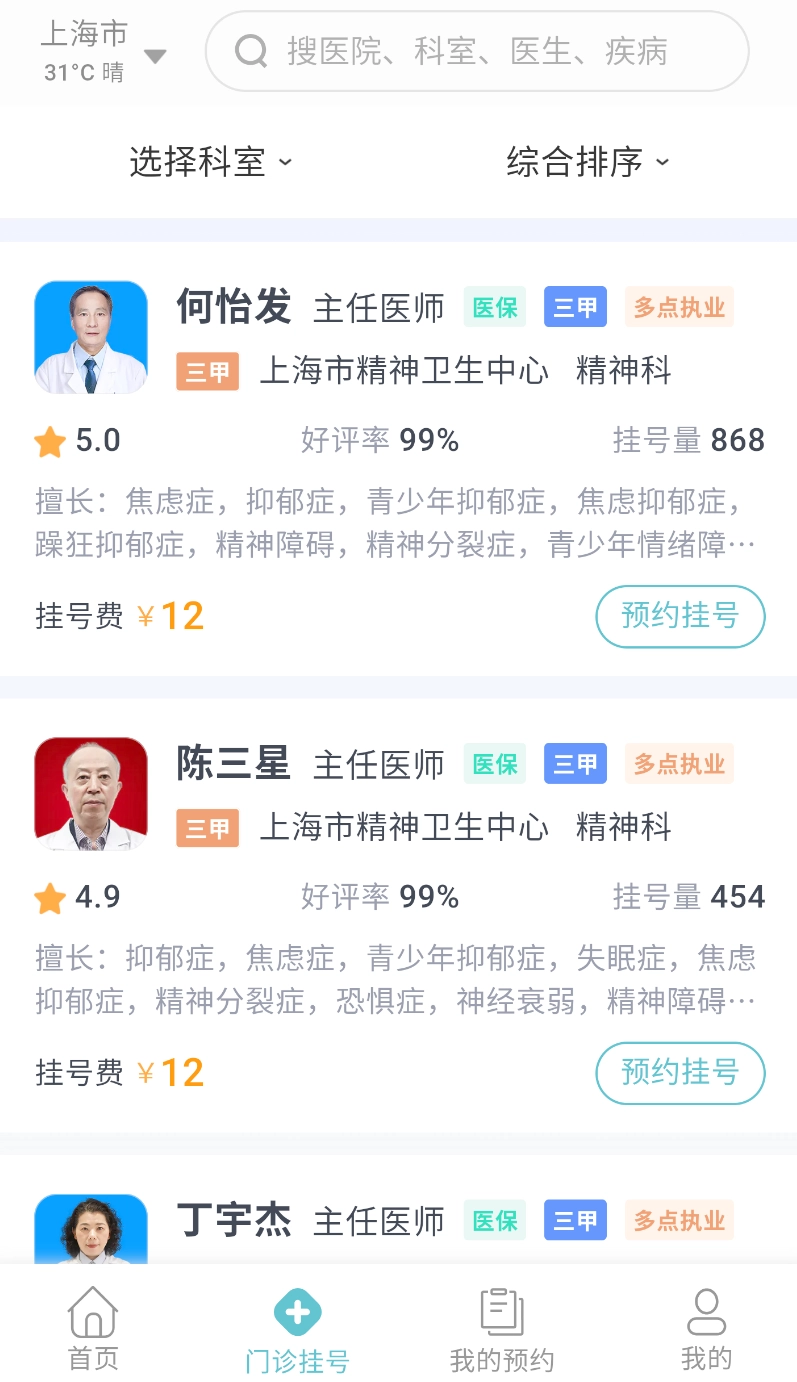Screen dimensions: 797x1382
Task: Open the 综合排序 sorting dropdown
Action: 587,161
